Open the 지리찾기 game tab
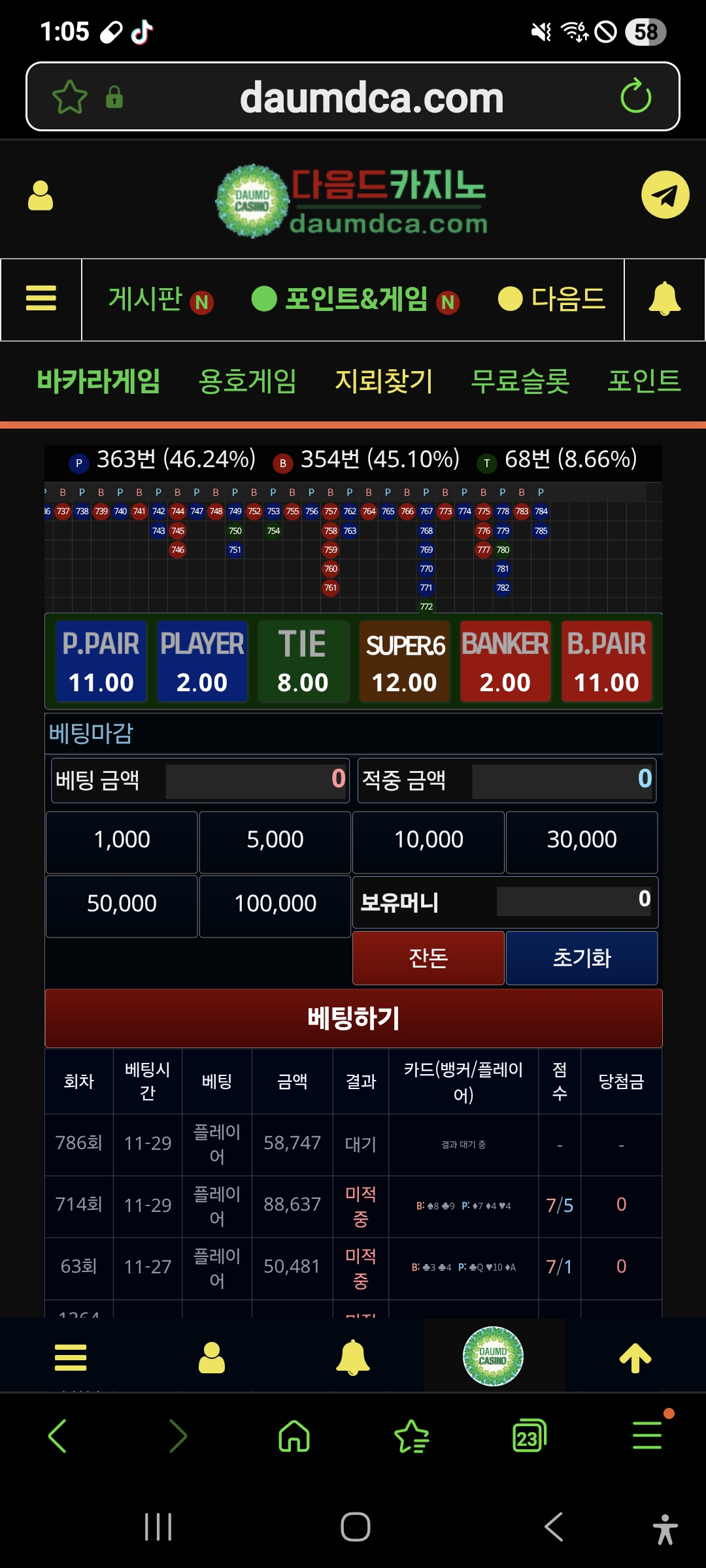 (x=384, y=381)
